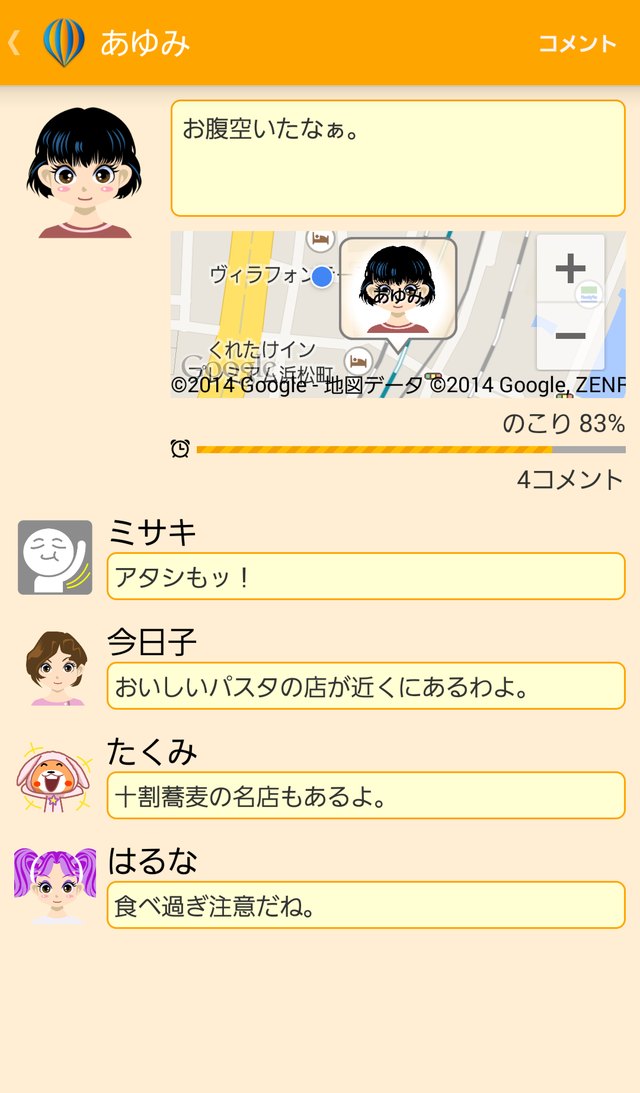Viewport: 640px width, 1093px height.
Task: Open はるな's comment
Action: coord(365,906)
